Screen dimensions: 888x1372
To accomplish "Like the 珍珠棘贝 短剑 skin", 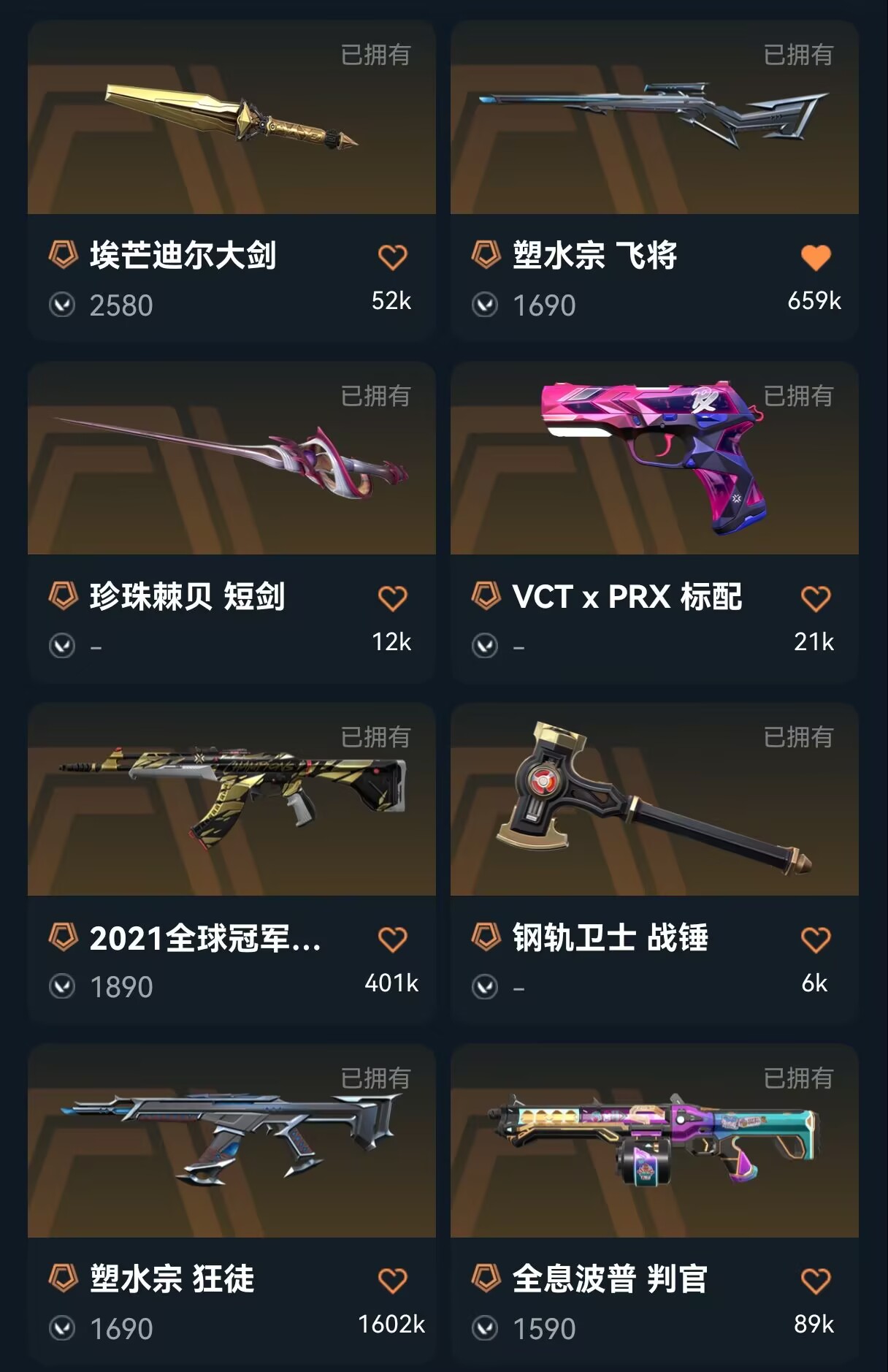I will (392, 598).
